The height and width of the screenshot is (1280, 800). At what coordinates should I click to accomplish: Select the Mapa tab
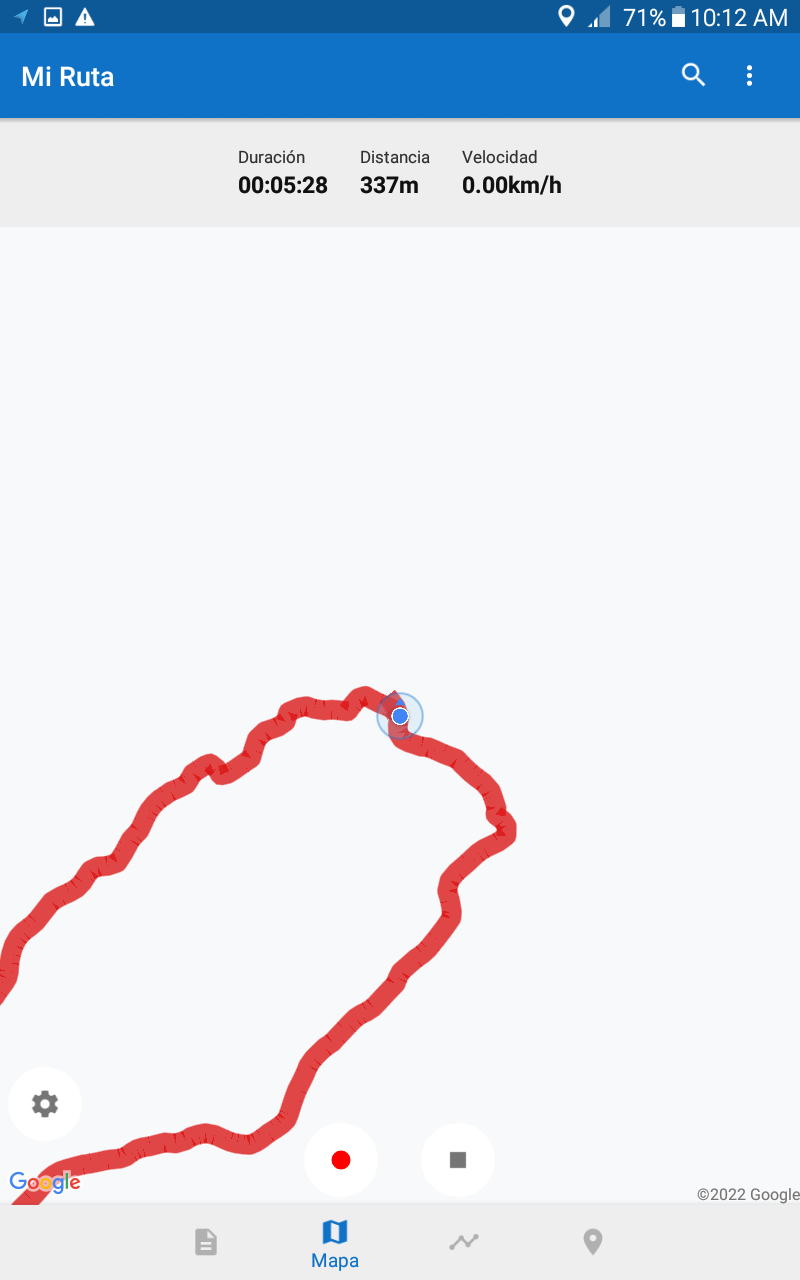335,1242
